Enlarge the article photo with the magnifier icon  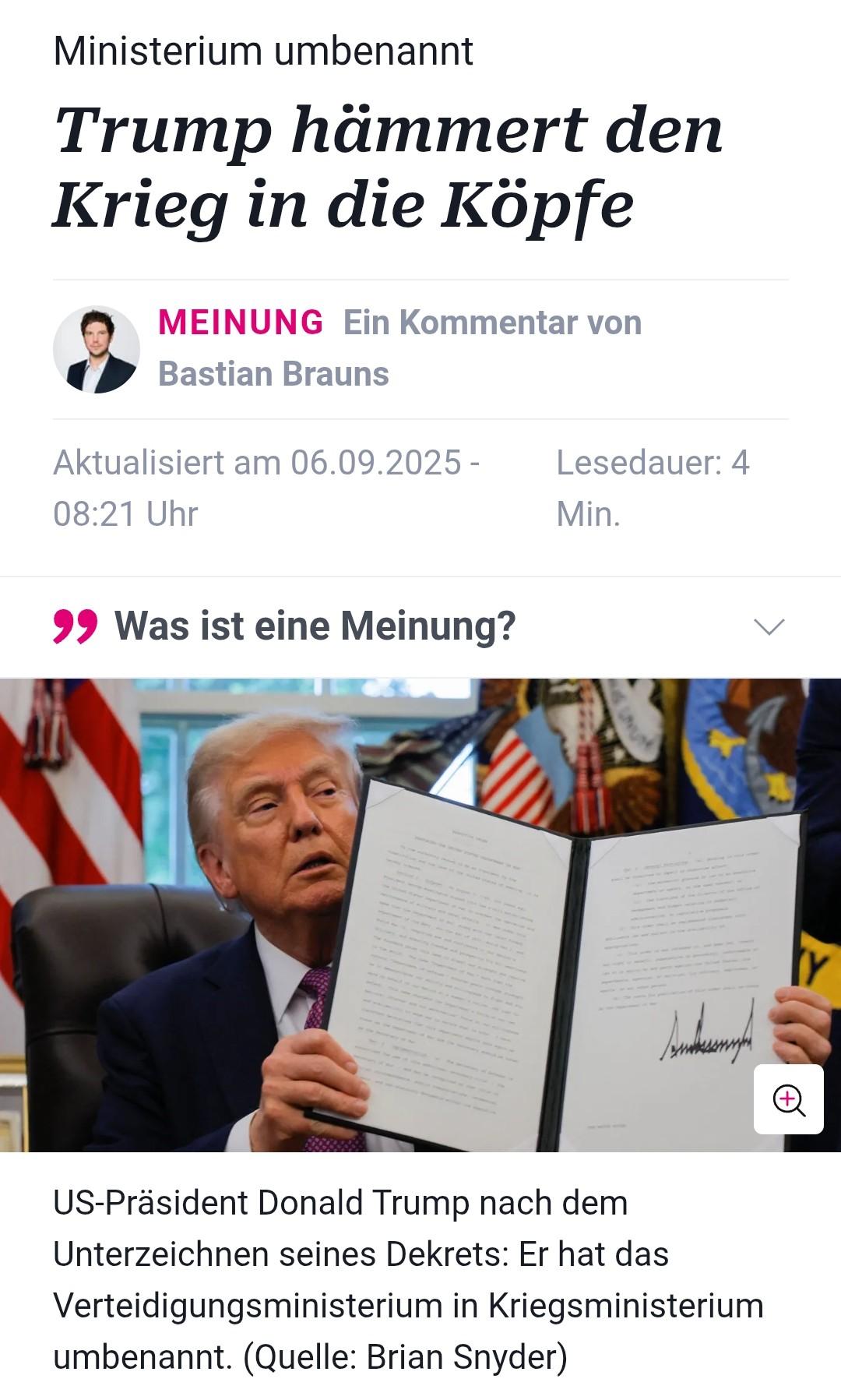(788, 1099)
